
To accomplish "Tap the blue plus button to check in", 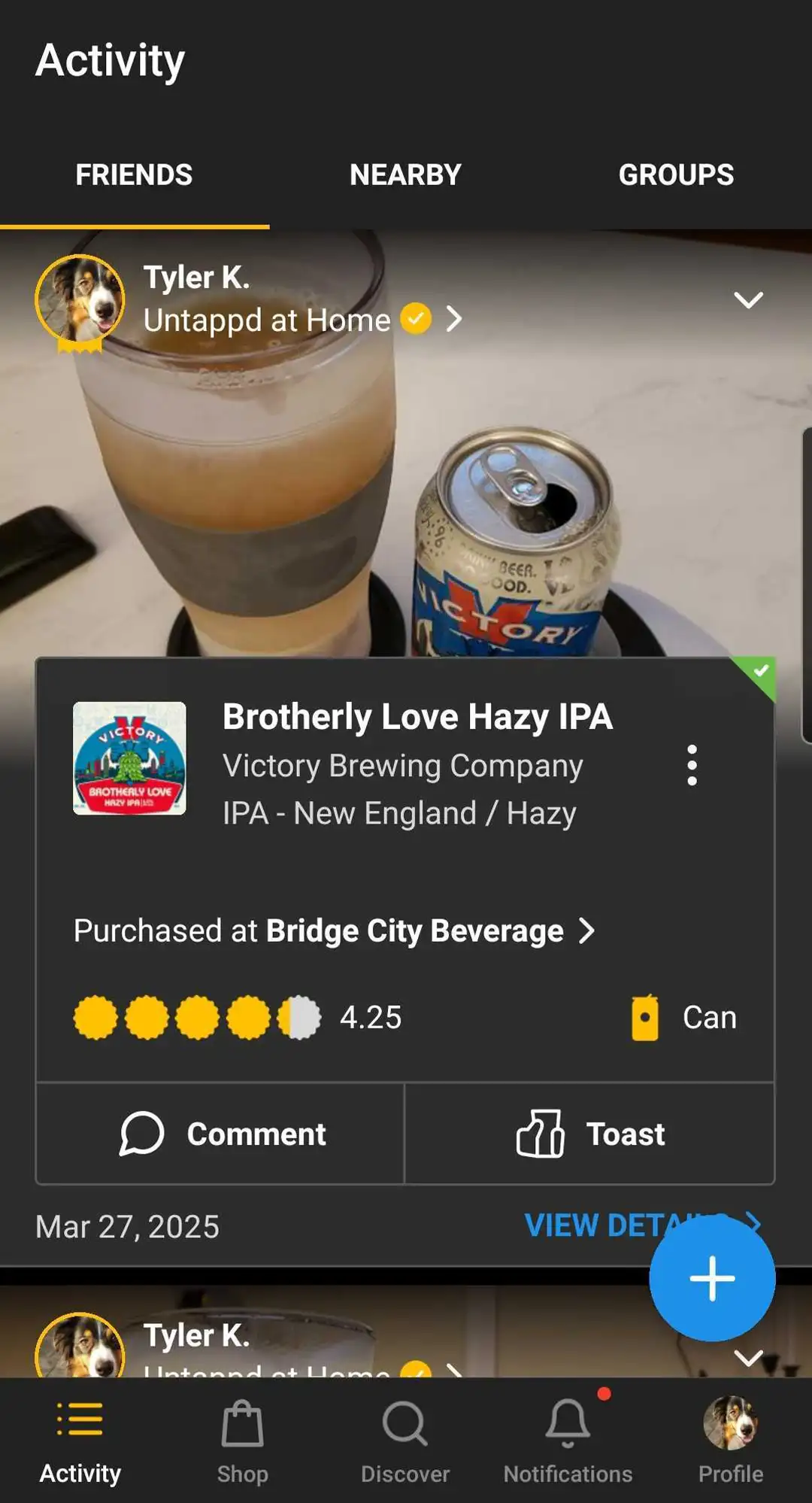I will (712, 1279).
